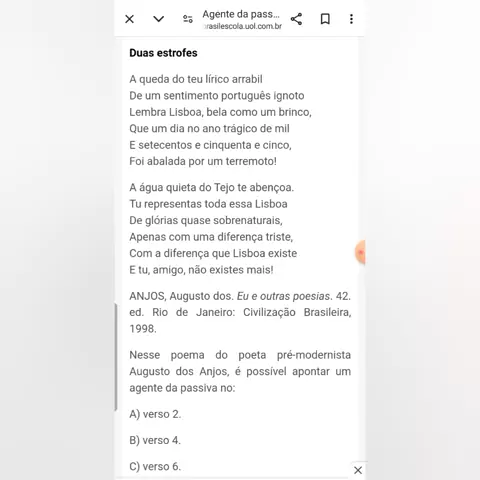Viewport: 480px width, 480px height.
Task: Share this Brasil Escola page
Action: click(296, 19)
